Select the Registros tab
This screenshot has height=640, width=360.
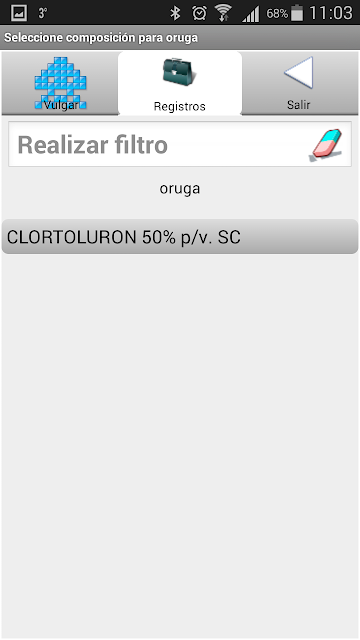pyautogui.click(x=180, y=83)
